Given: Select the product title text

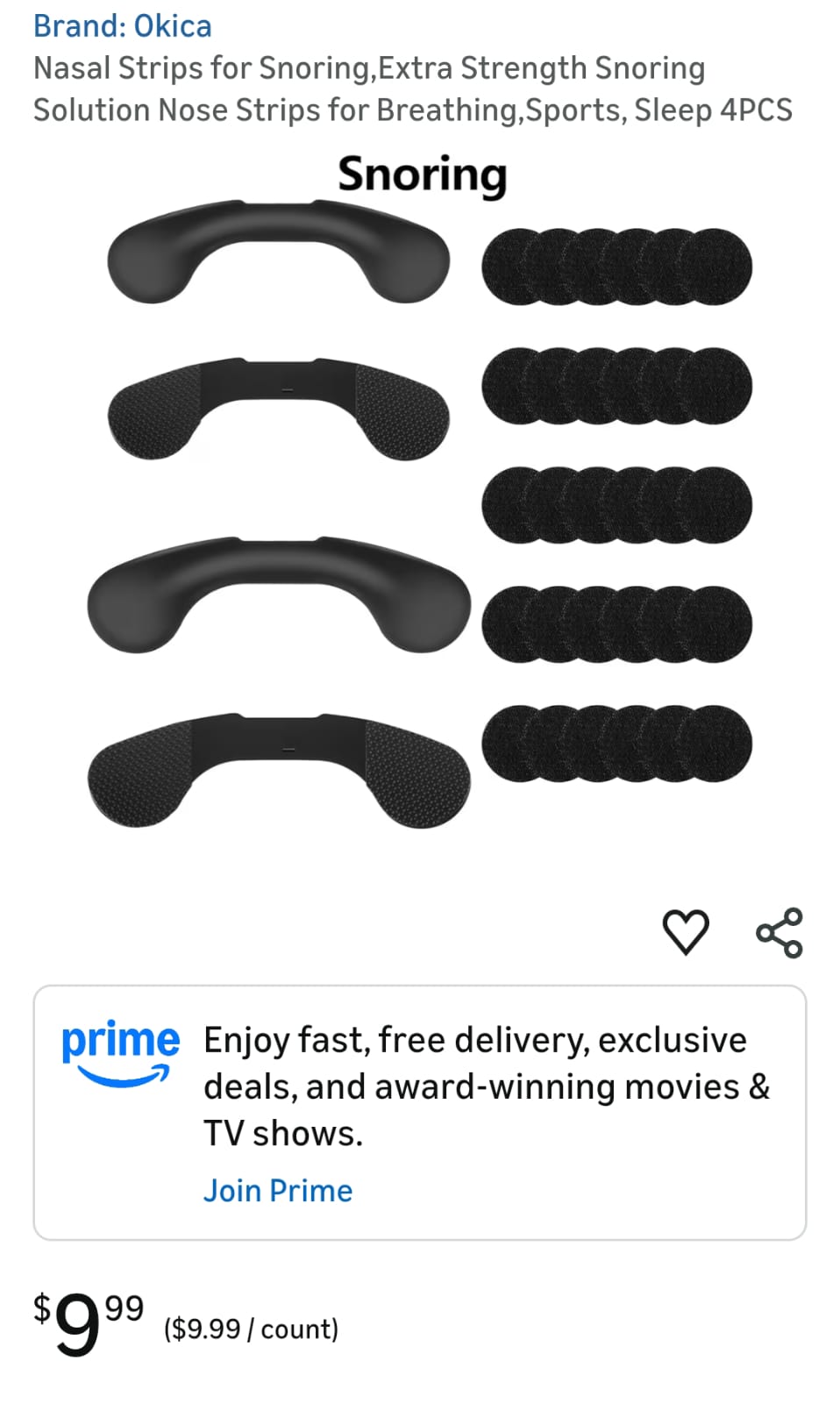Looking at the screenshot, I should tap(412, 88).
